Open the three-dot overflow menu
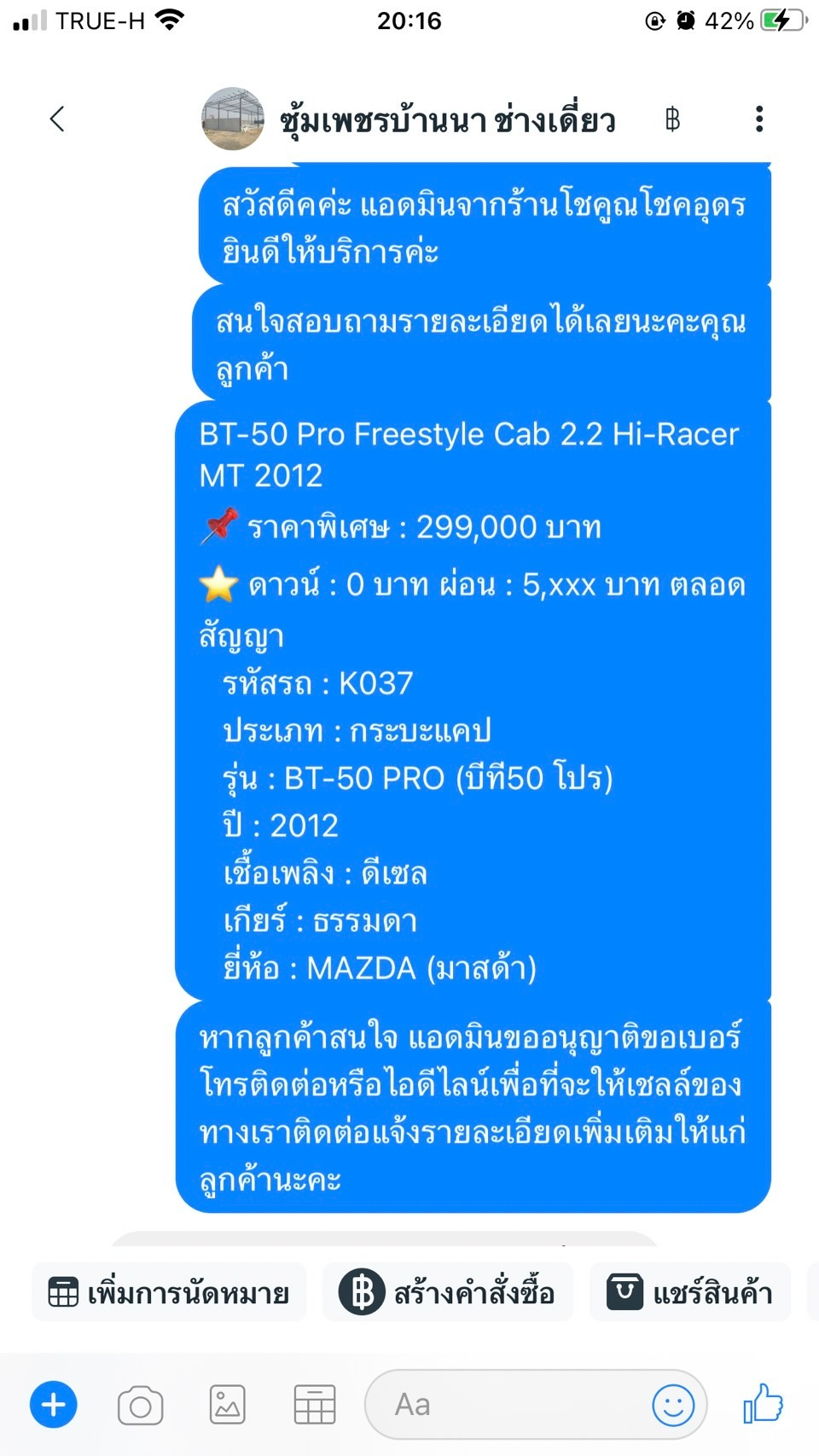Screen dimensions: 819x1456 point(758,119)
